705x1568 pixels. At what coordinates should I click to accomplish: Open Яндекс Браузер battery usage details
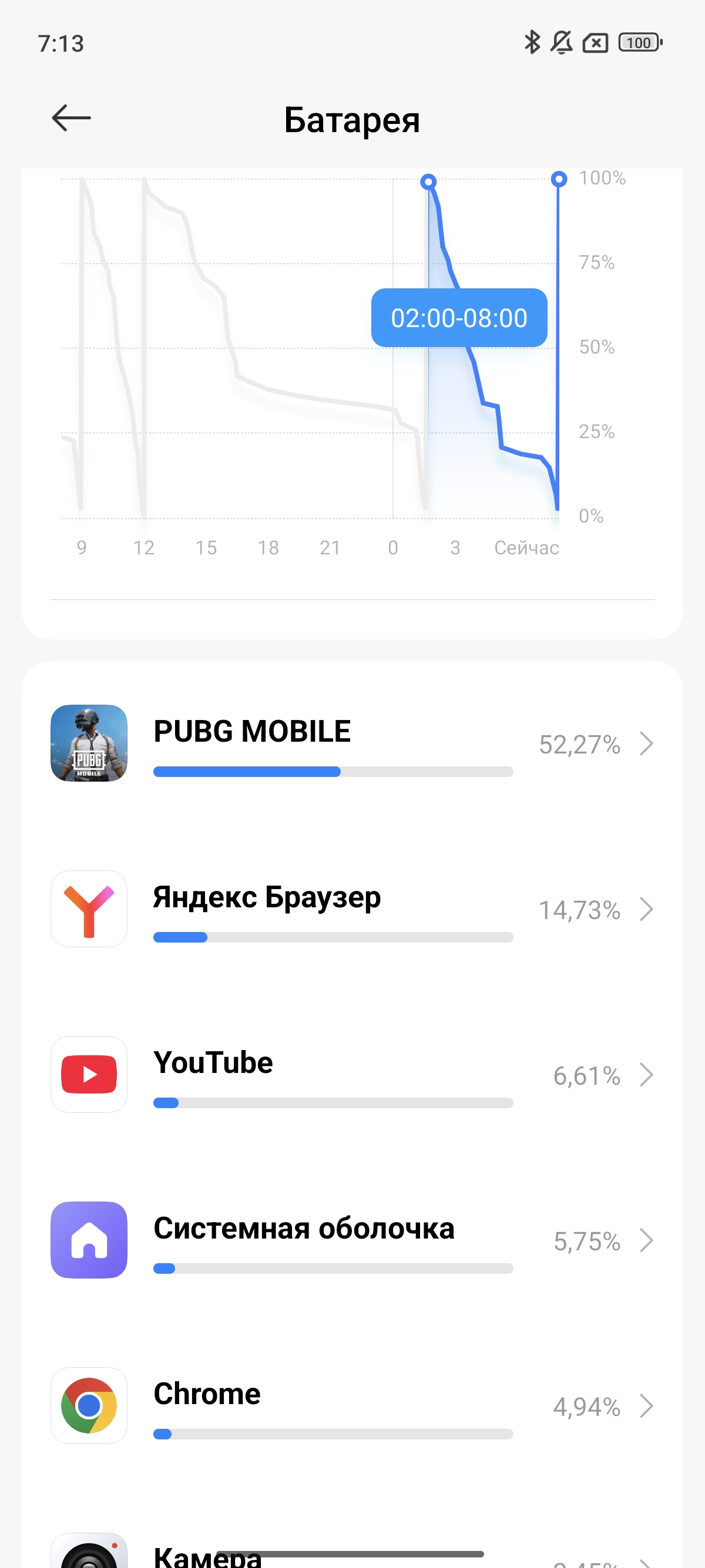tap(352, 910)
